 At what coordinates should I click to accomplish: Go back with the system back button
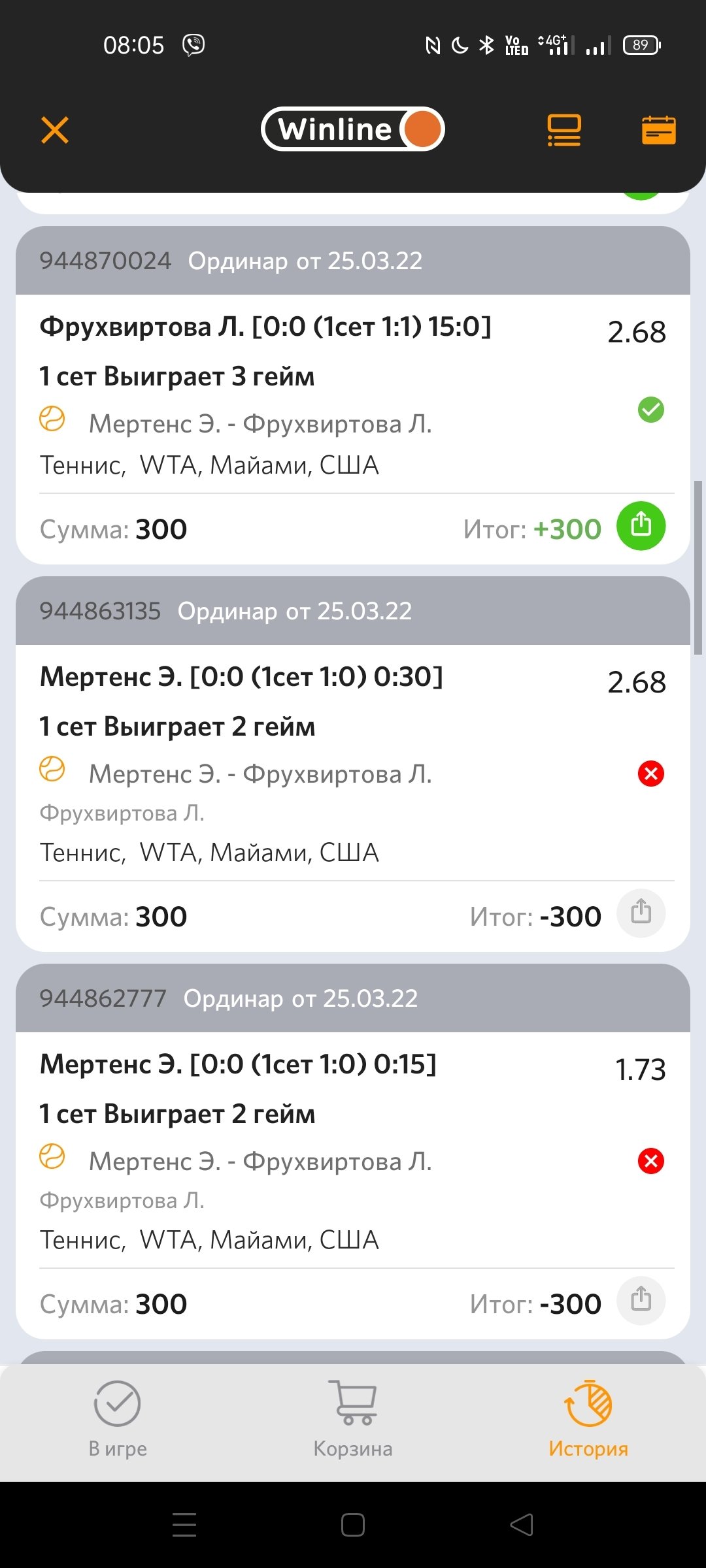click(522, 1525)
